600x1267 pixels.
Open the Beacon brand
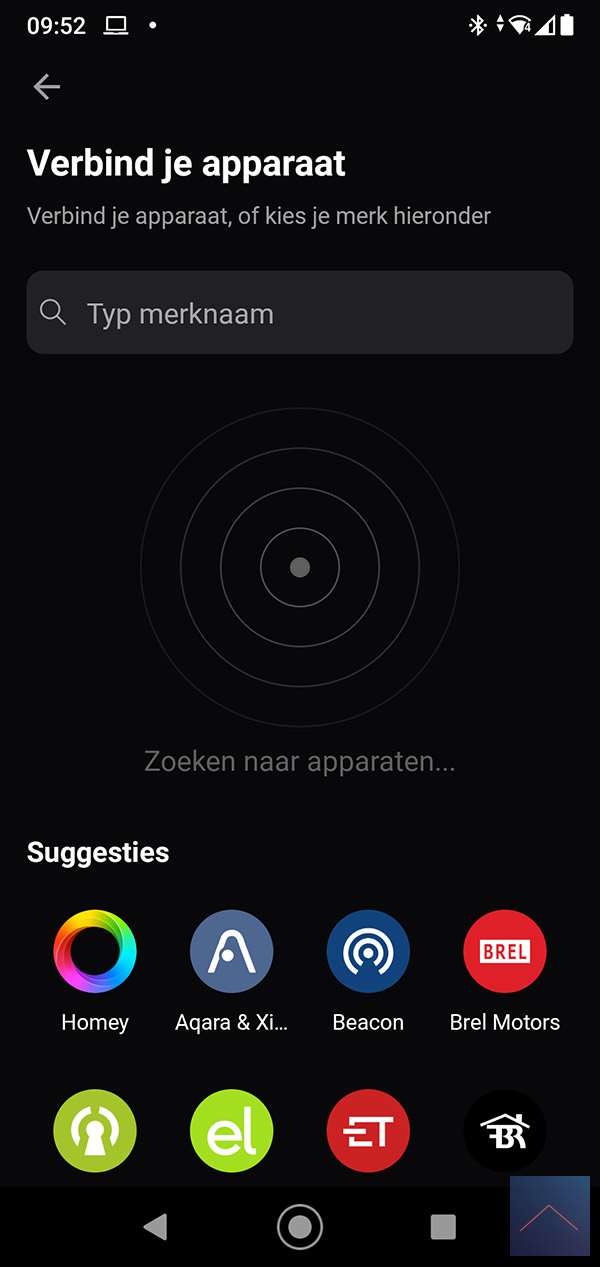[x=368, y=952]
